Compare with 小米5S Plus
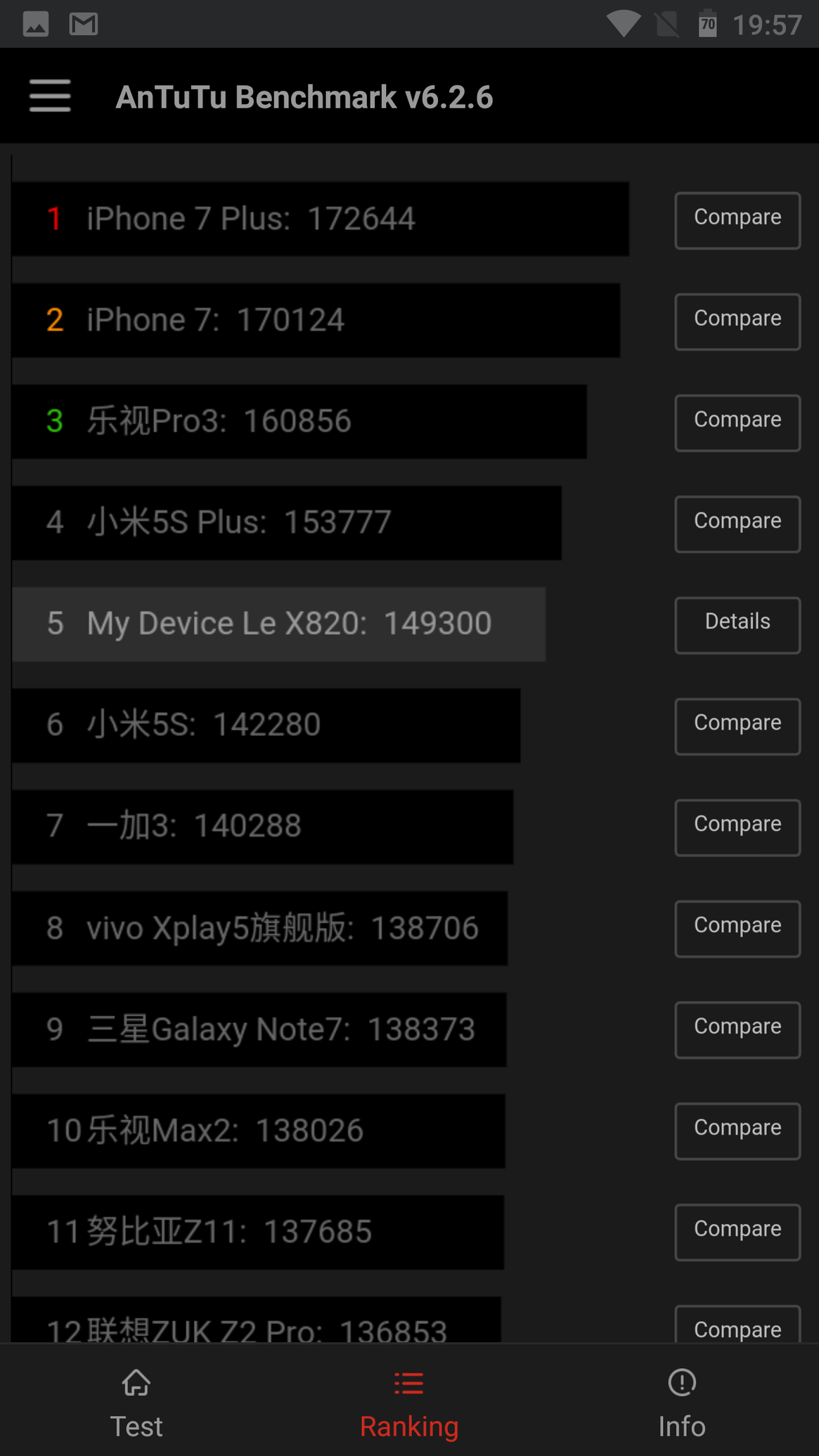The height and width of the screenshot is (1456, 819). (737, 524)
